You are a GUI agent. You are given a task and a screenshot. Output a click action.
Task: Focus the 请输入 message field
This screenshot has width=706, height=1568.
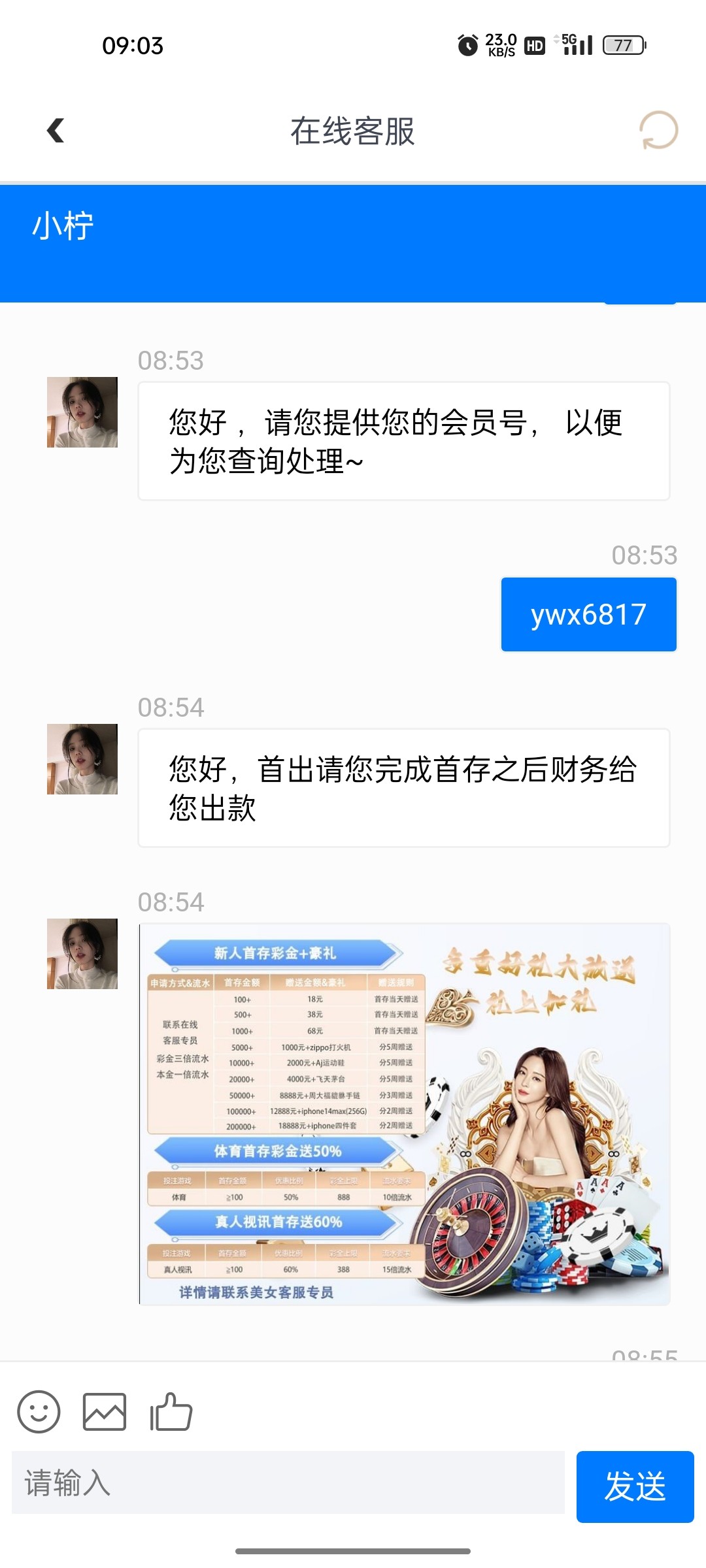(x=288, y=1482)
